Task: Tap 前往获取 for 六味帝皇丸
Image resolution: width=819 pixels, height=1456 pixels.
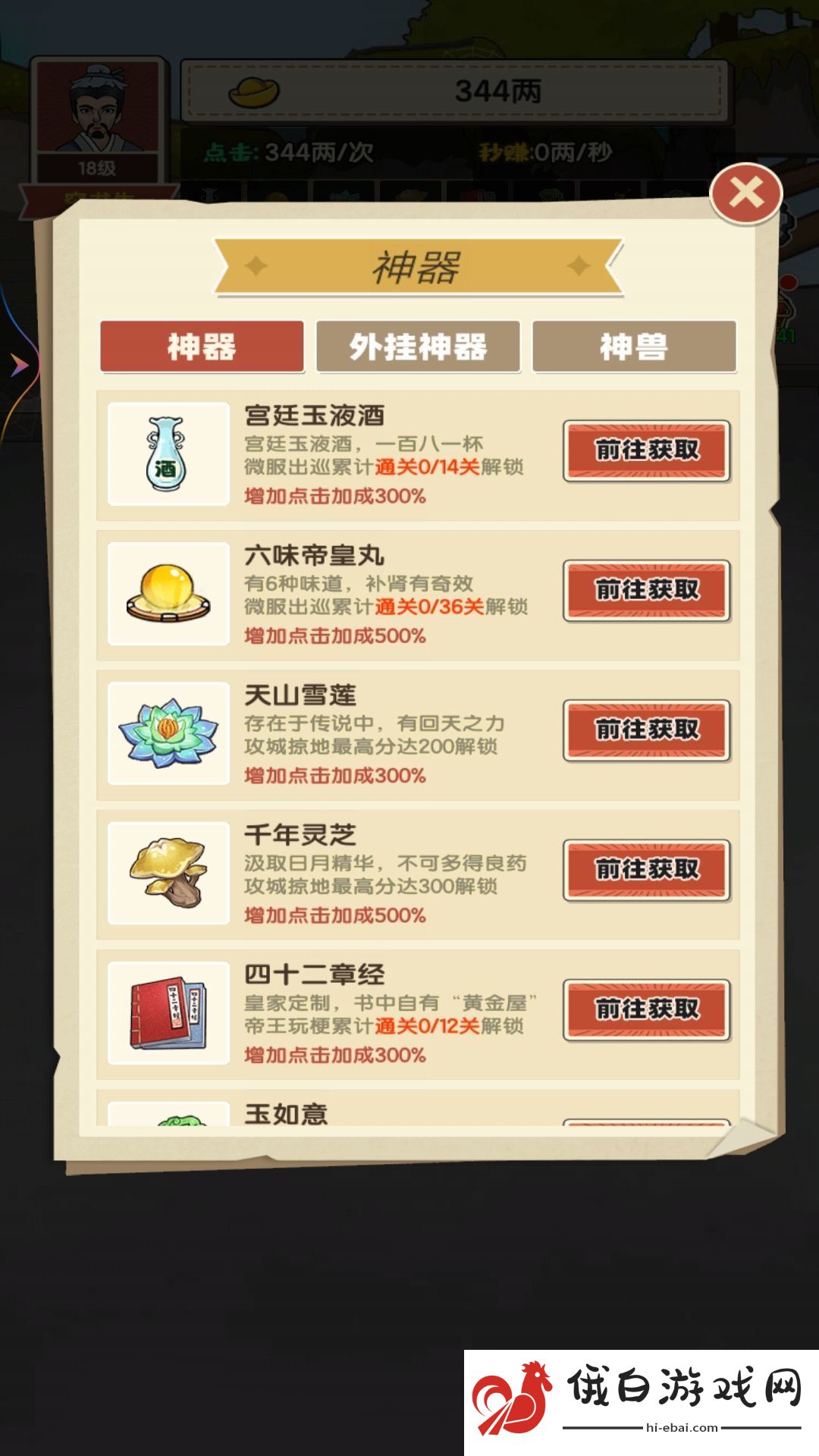Action: [x=647, y=590]
